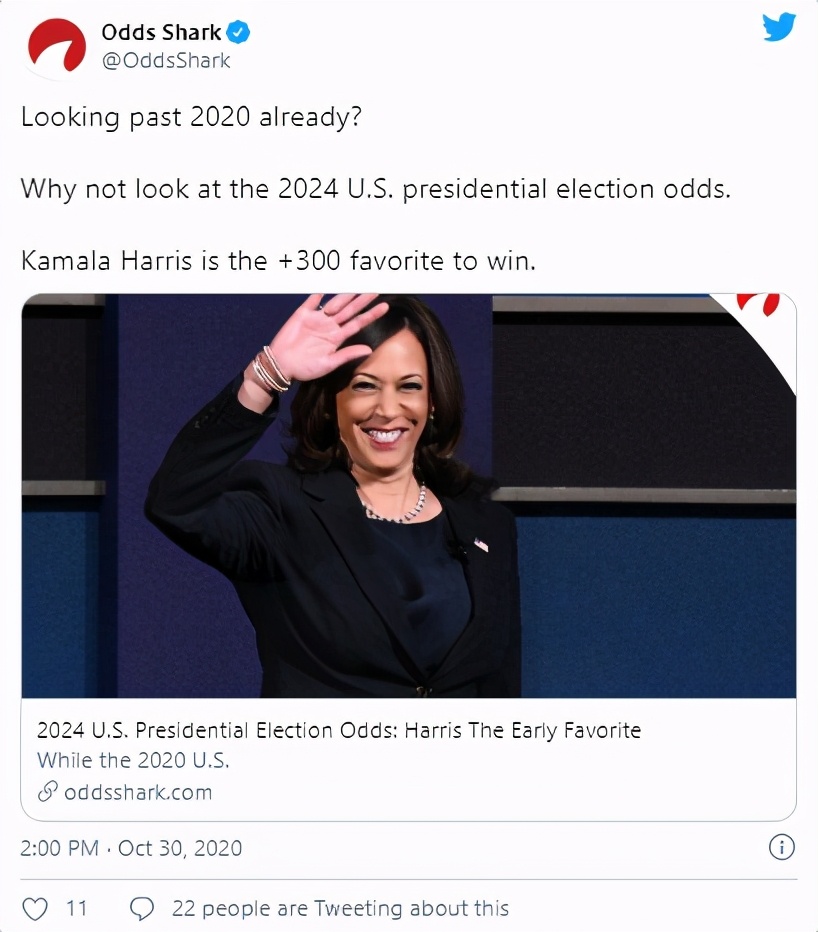Open the @OddsShark handle link
This screenshot has width=818, height=932.
[165, 61]
